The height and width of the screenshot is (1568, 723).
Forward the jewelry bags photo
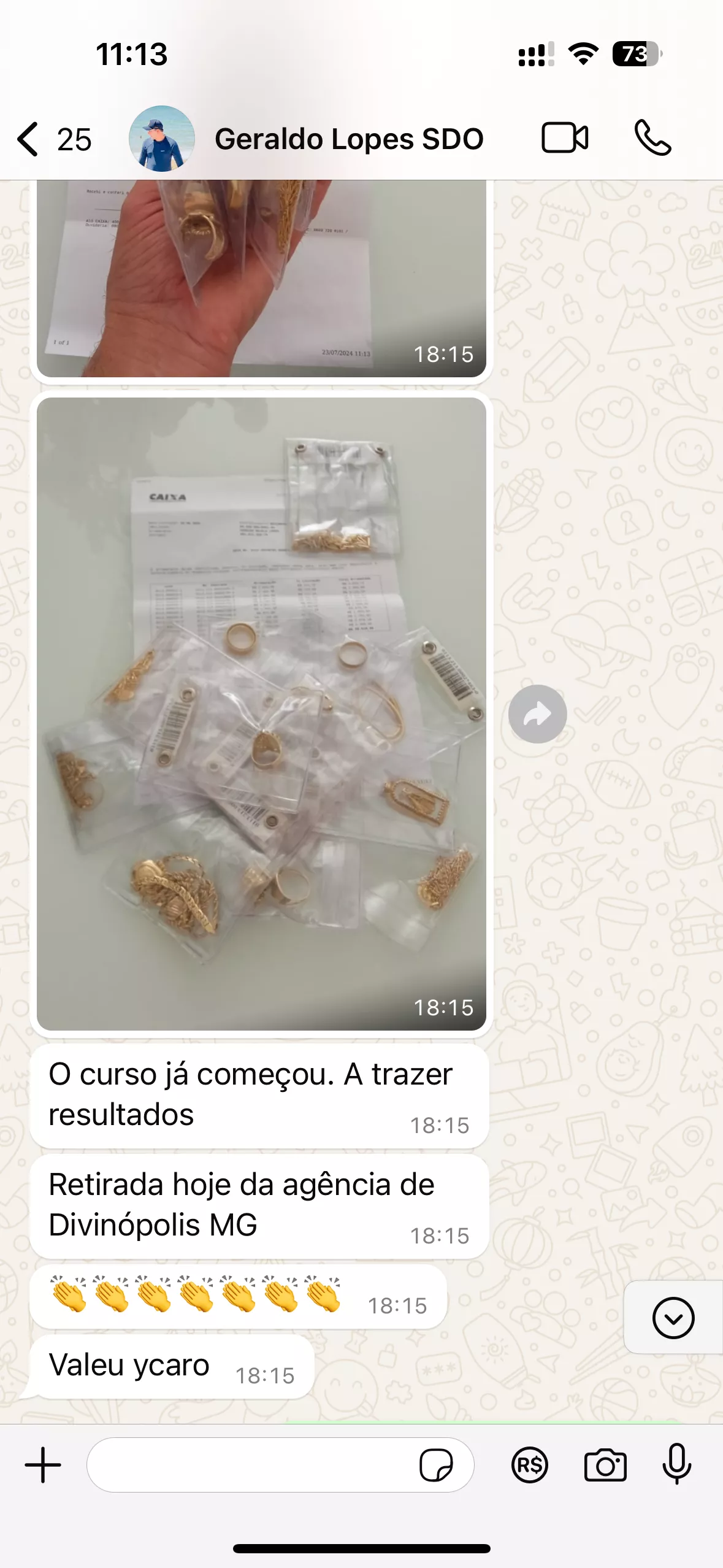[x=537, y=713]
